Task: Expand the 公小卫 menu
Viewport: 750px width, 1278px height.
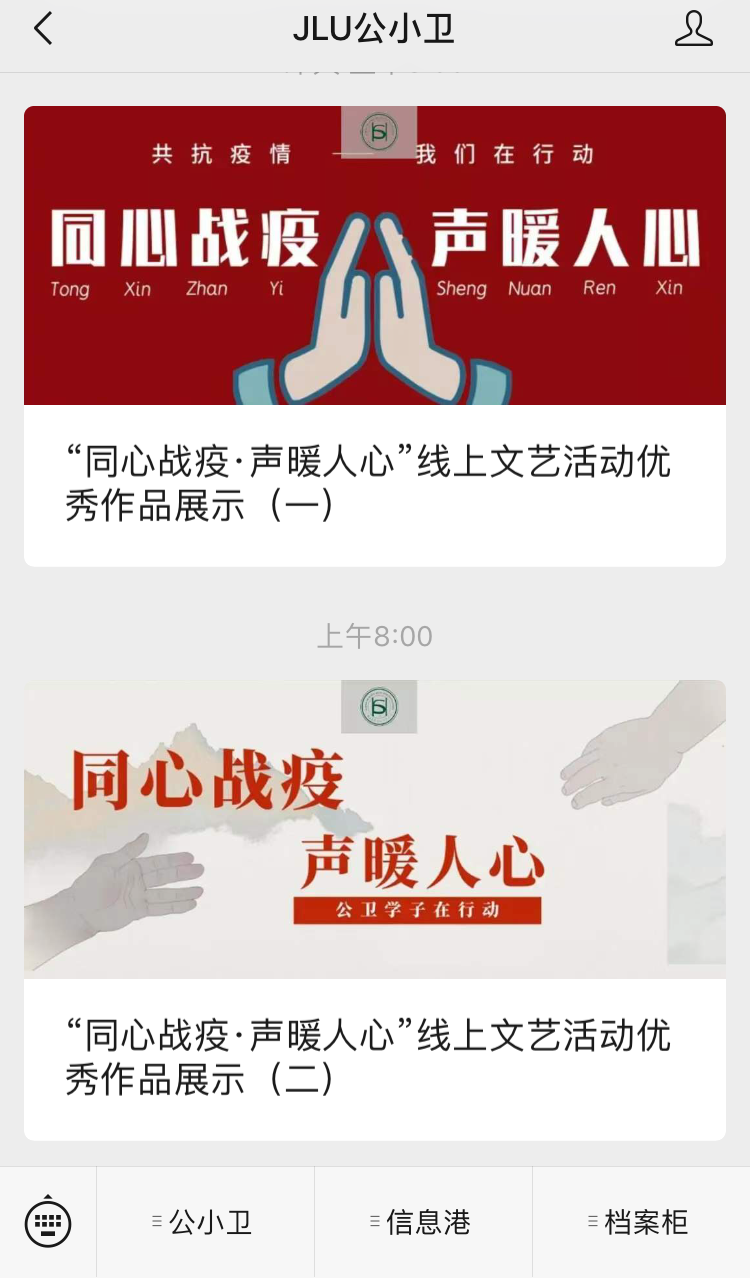Action: click(x=205, y=1222)
